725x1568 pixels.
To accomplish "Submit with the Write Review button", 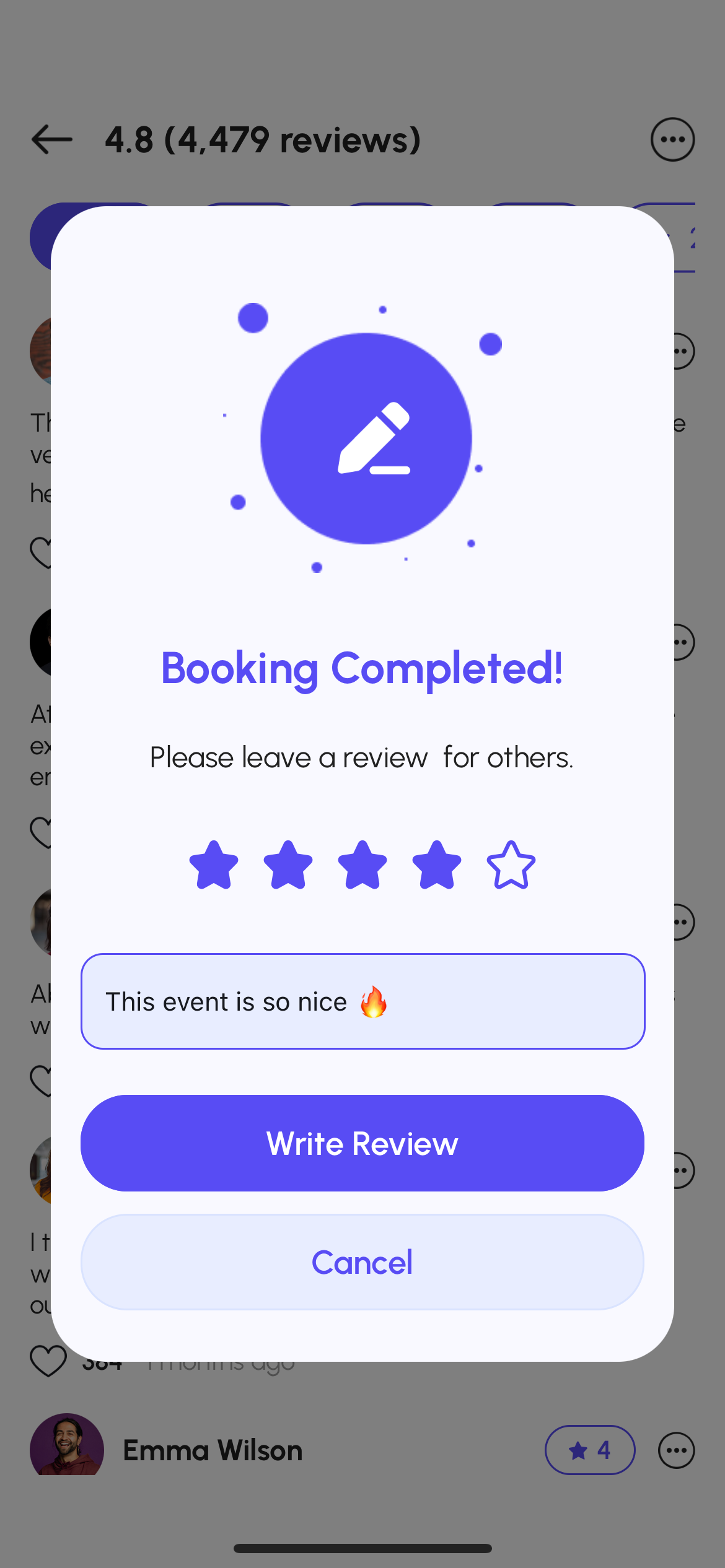I will (362, 1143).
